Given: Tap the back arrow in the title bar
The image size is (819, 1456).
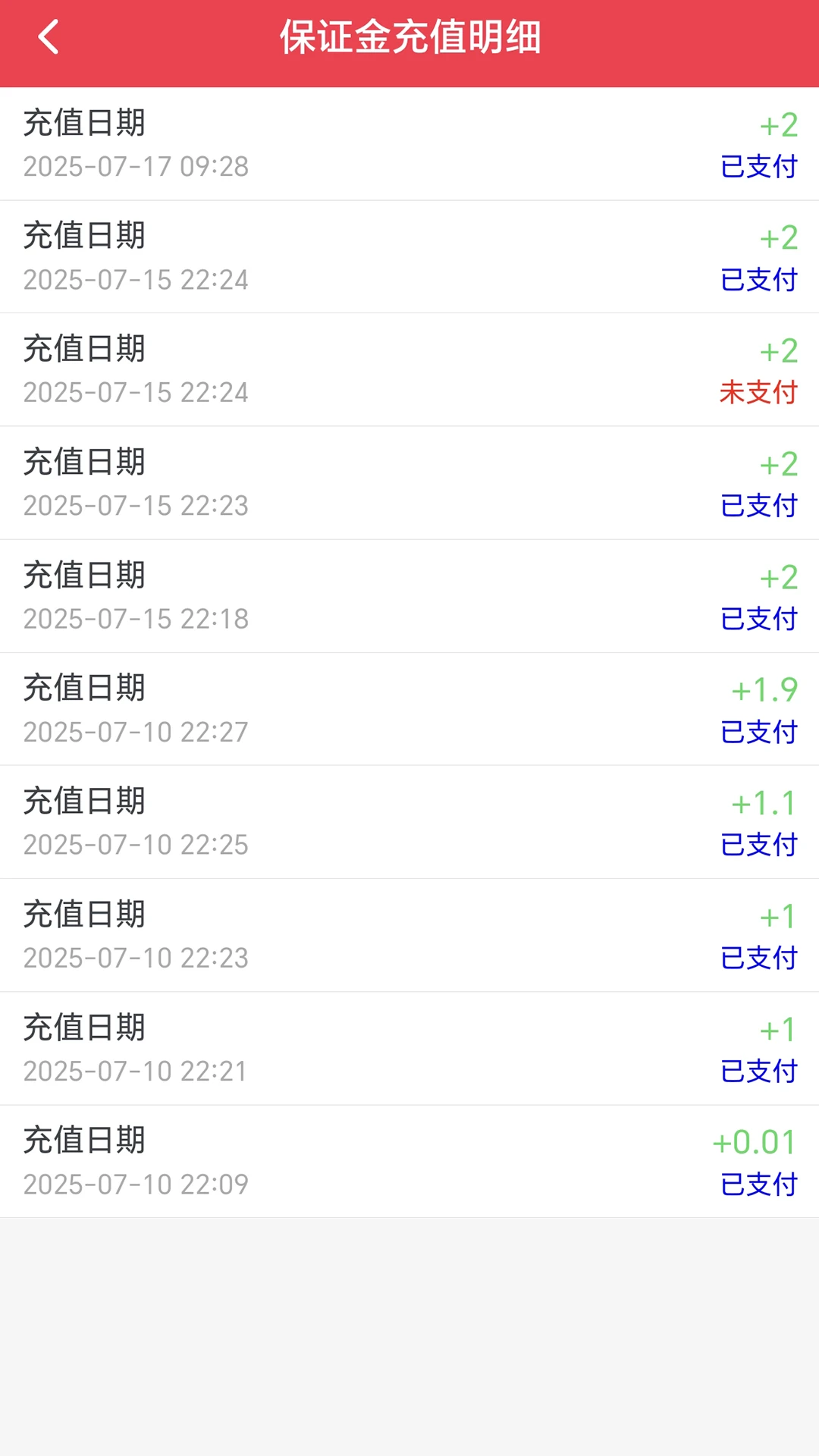Looking at the screenshot, I should tap(49, 38).
